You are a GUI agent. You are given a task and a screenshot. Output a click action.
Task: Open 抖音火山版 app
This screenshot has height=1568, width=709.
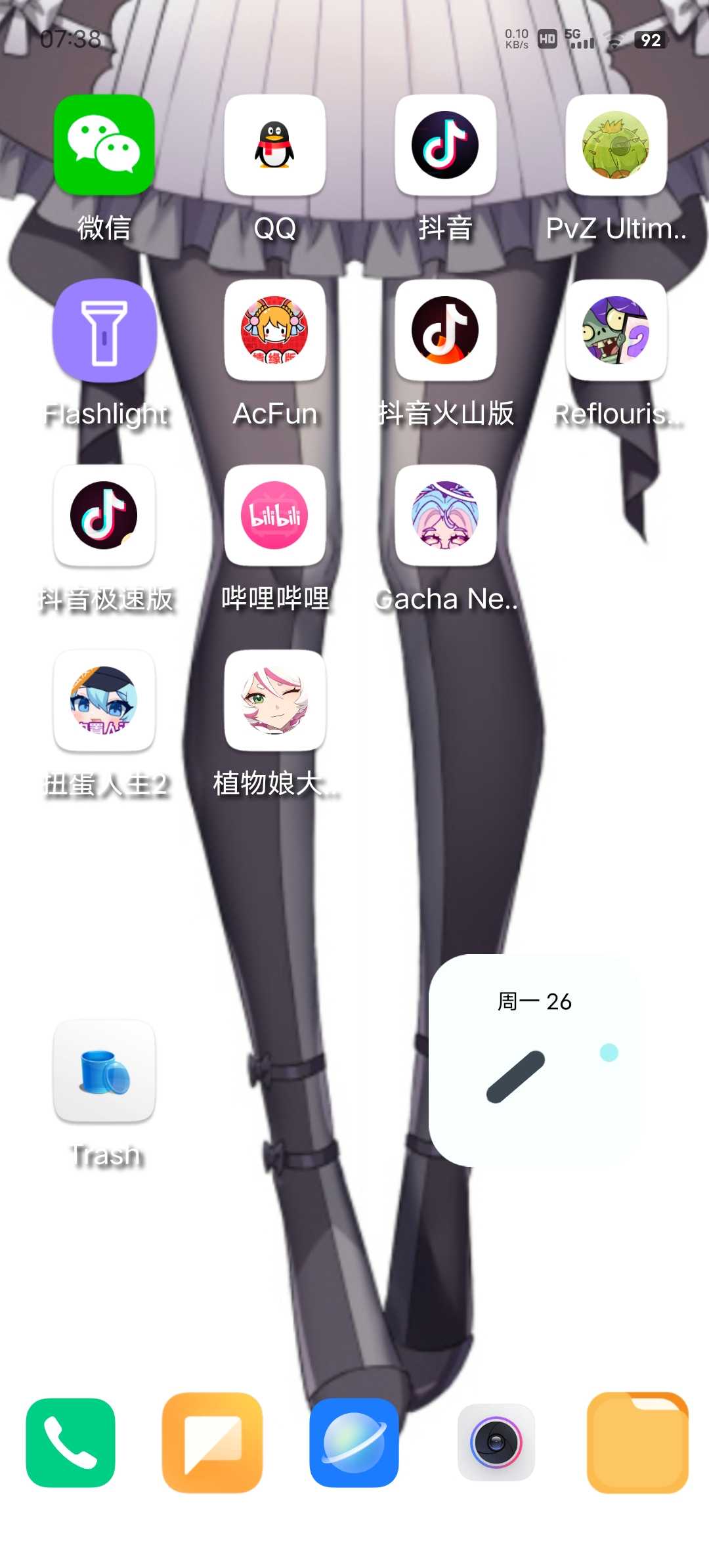(445, 330)
